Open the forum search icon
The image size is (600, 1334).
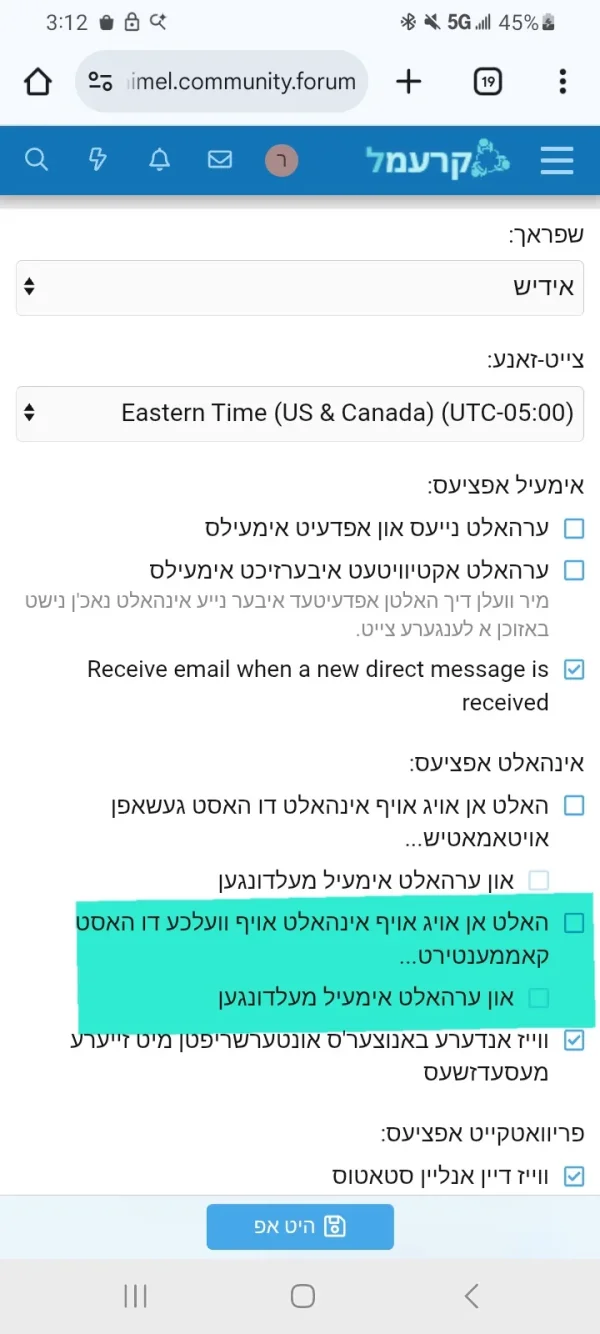click(x=37, y=160)
